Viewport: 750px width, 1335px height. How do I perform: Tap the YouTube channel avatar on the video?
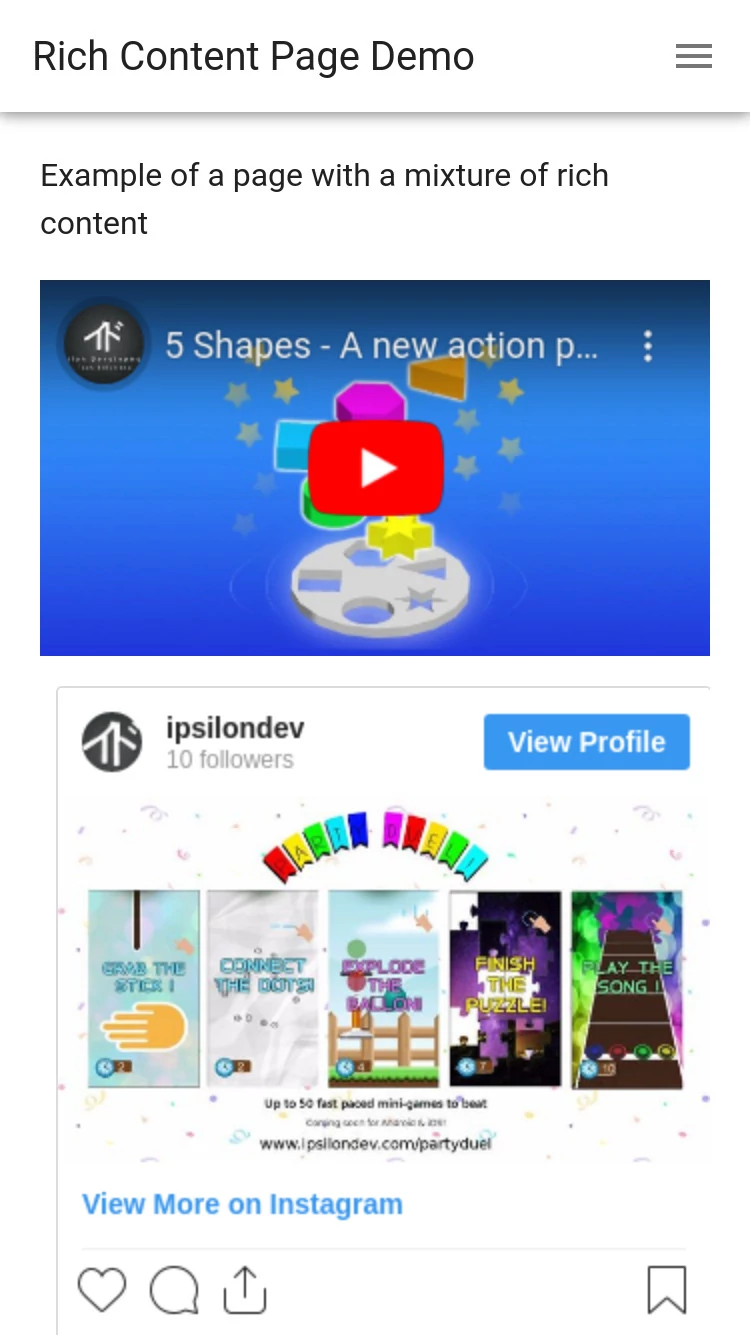(x=104, y=344)
